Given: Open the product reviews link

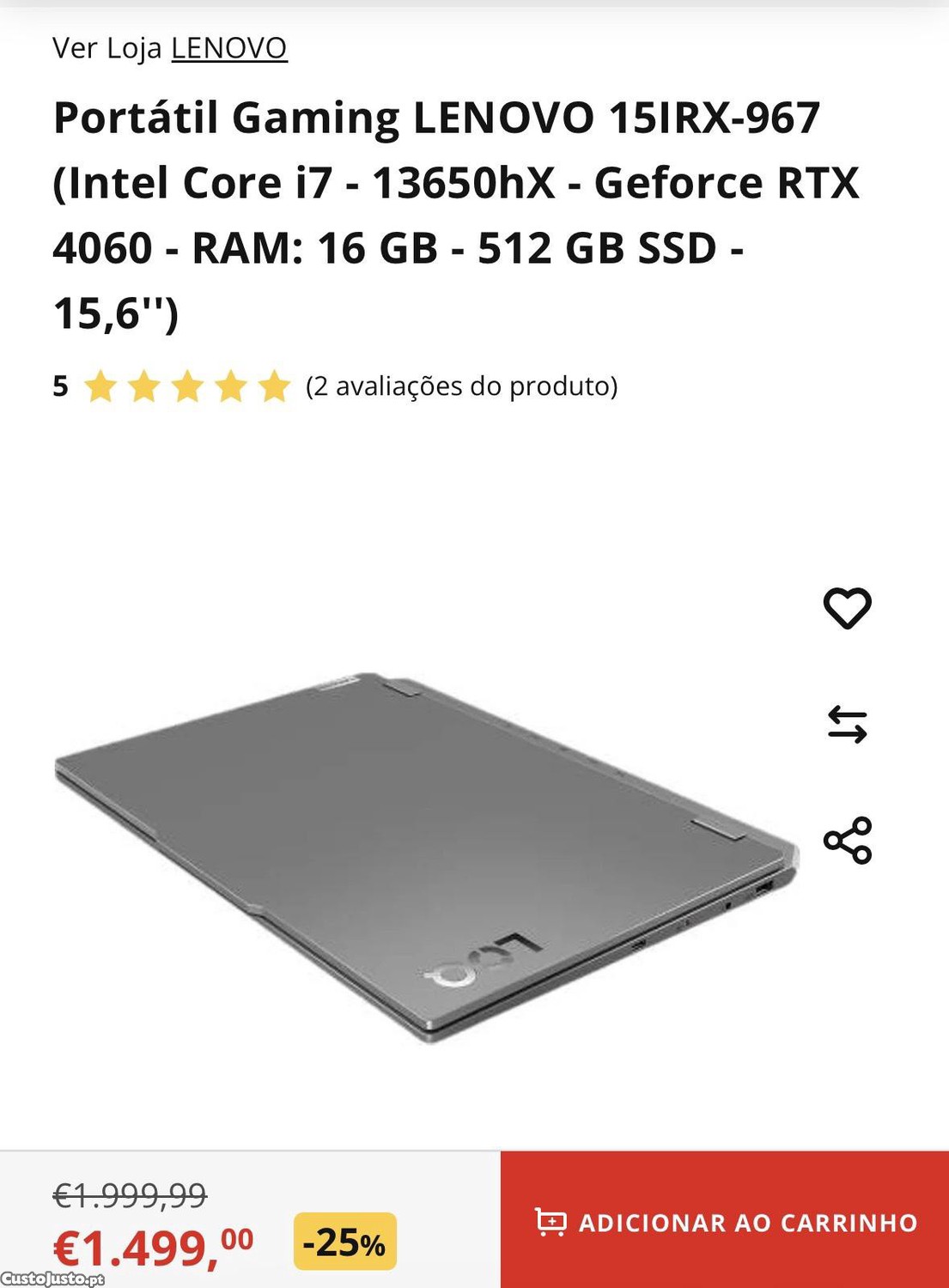Looking at the screenshot, I should [x=461, y=386].
